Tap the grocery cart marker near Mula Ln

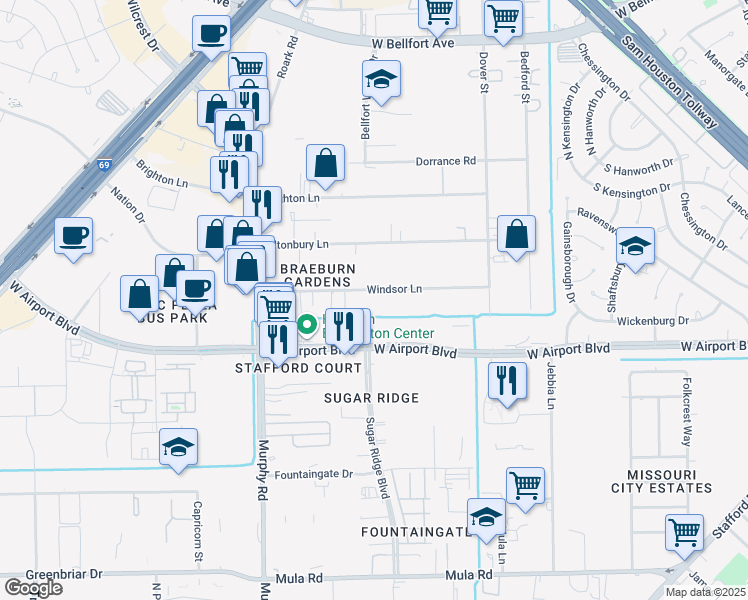525,488
